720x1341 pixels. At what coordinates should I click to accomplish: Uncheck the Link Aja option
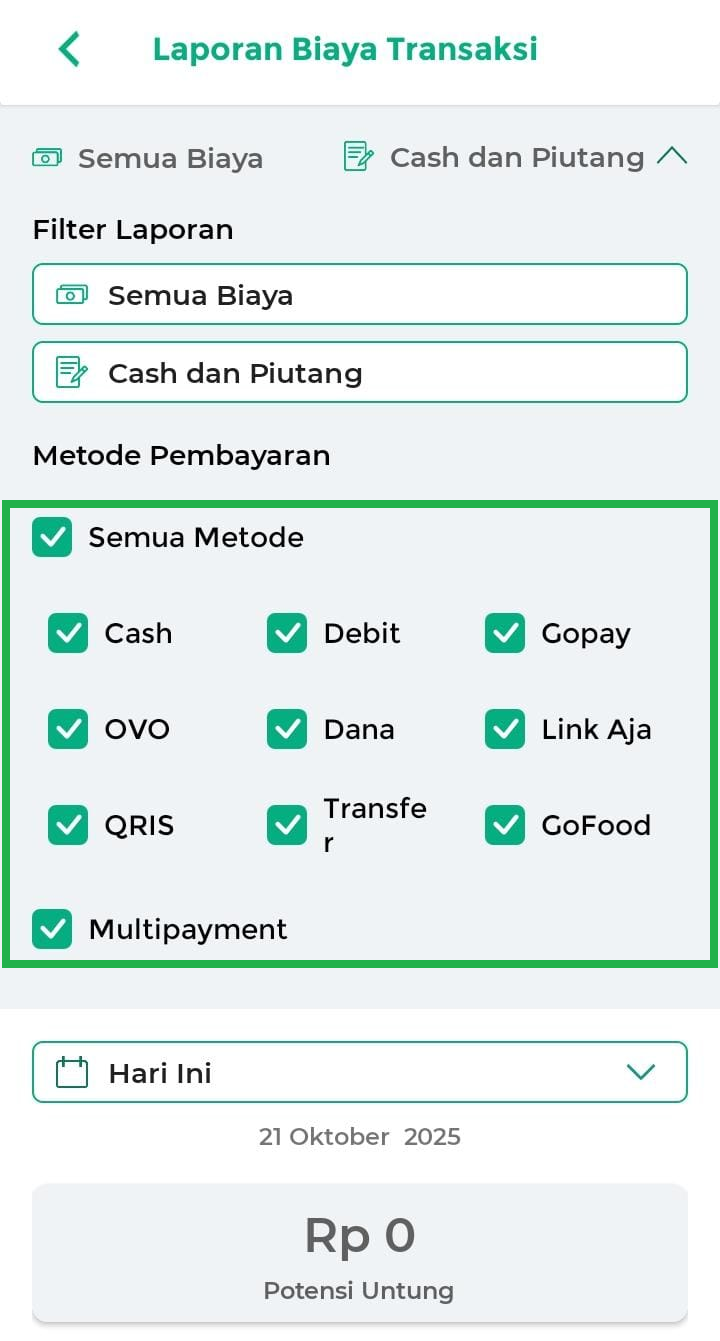(505, 729)
